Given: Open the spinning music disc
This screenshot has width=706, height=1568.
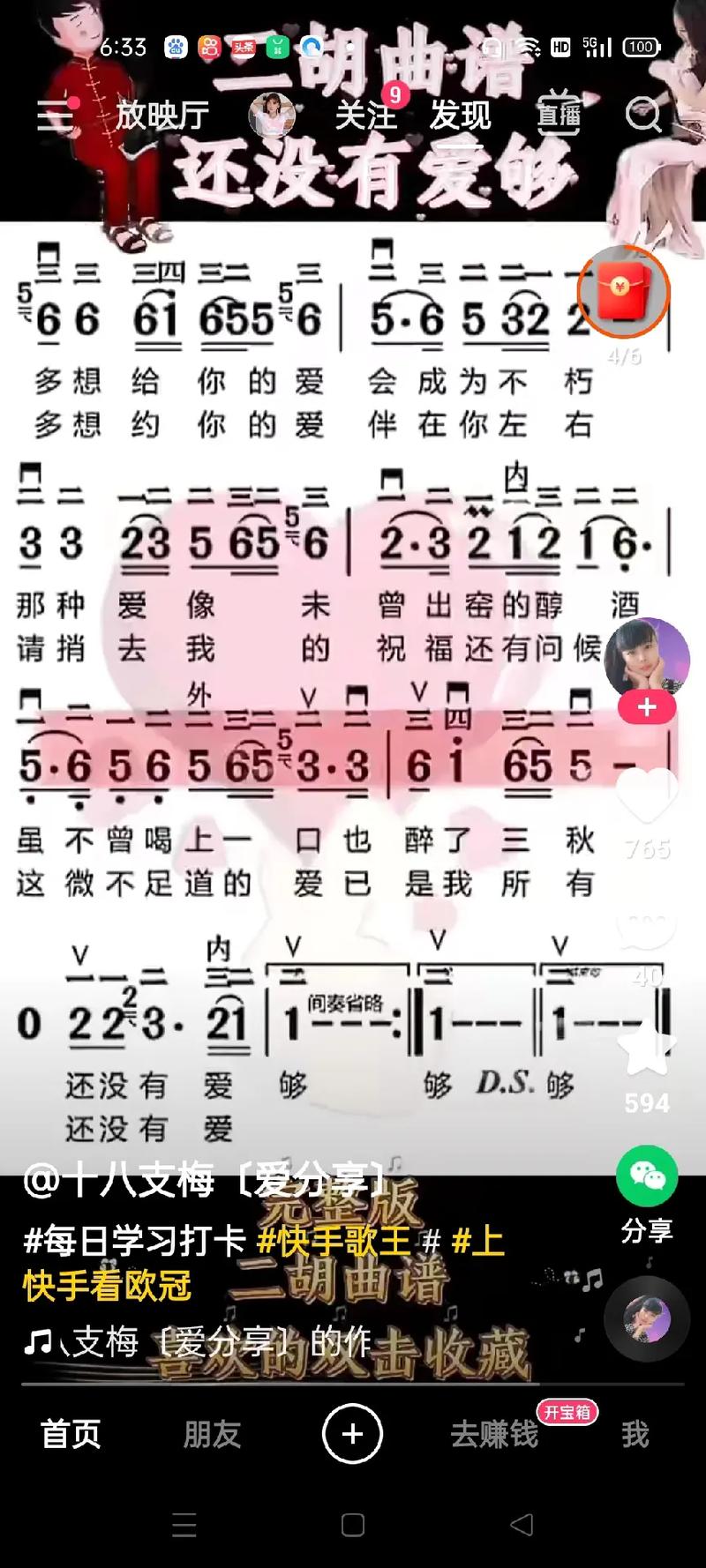Looking at the screenshot, I should 647,1318.
